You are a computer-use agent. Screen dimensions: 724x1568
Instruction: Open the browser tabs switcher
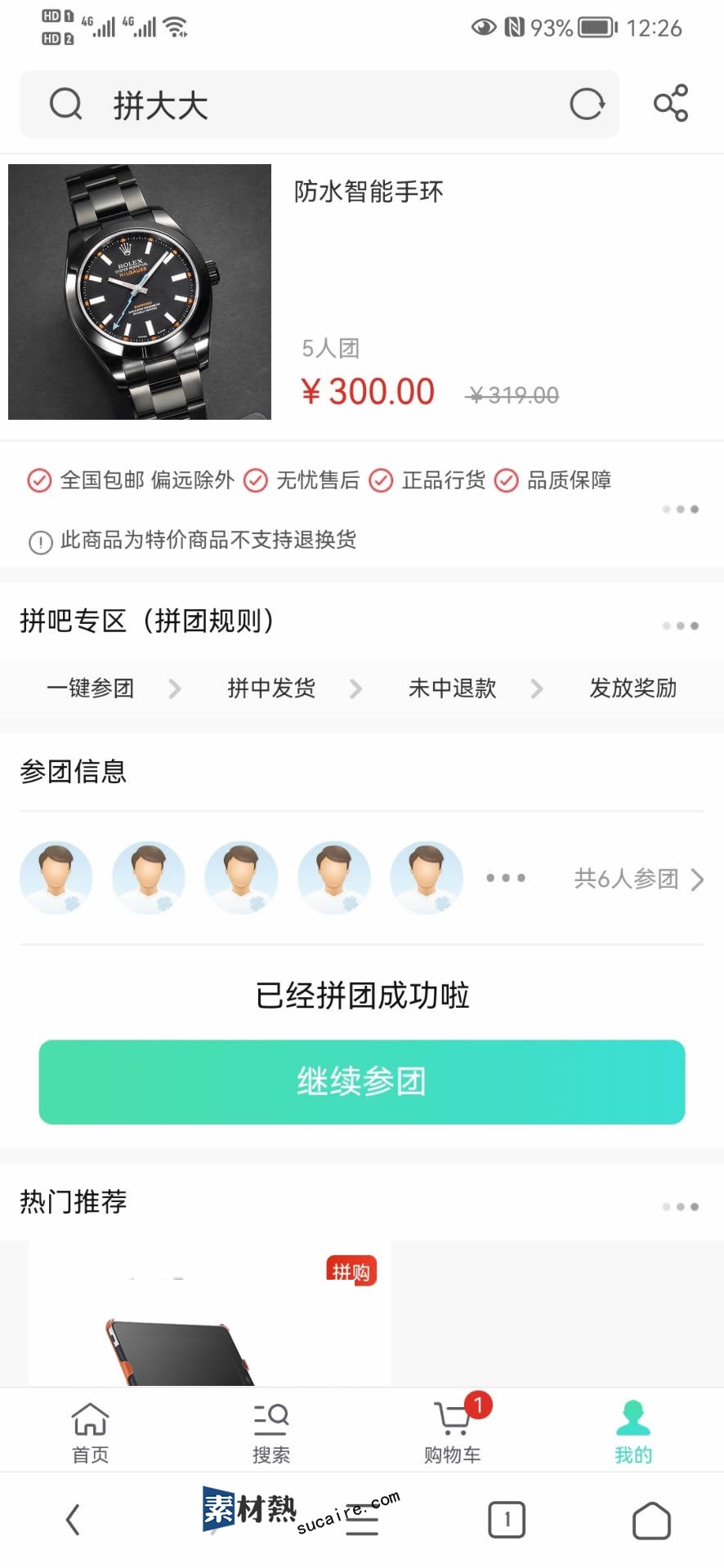point(507,1520)
